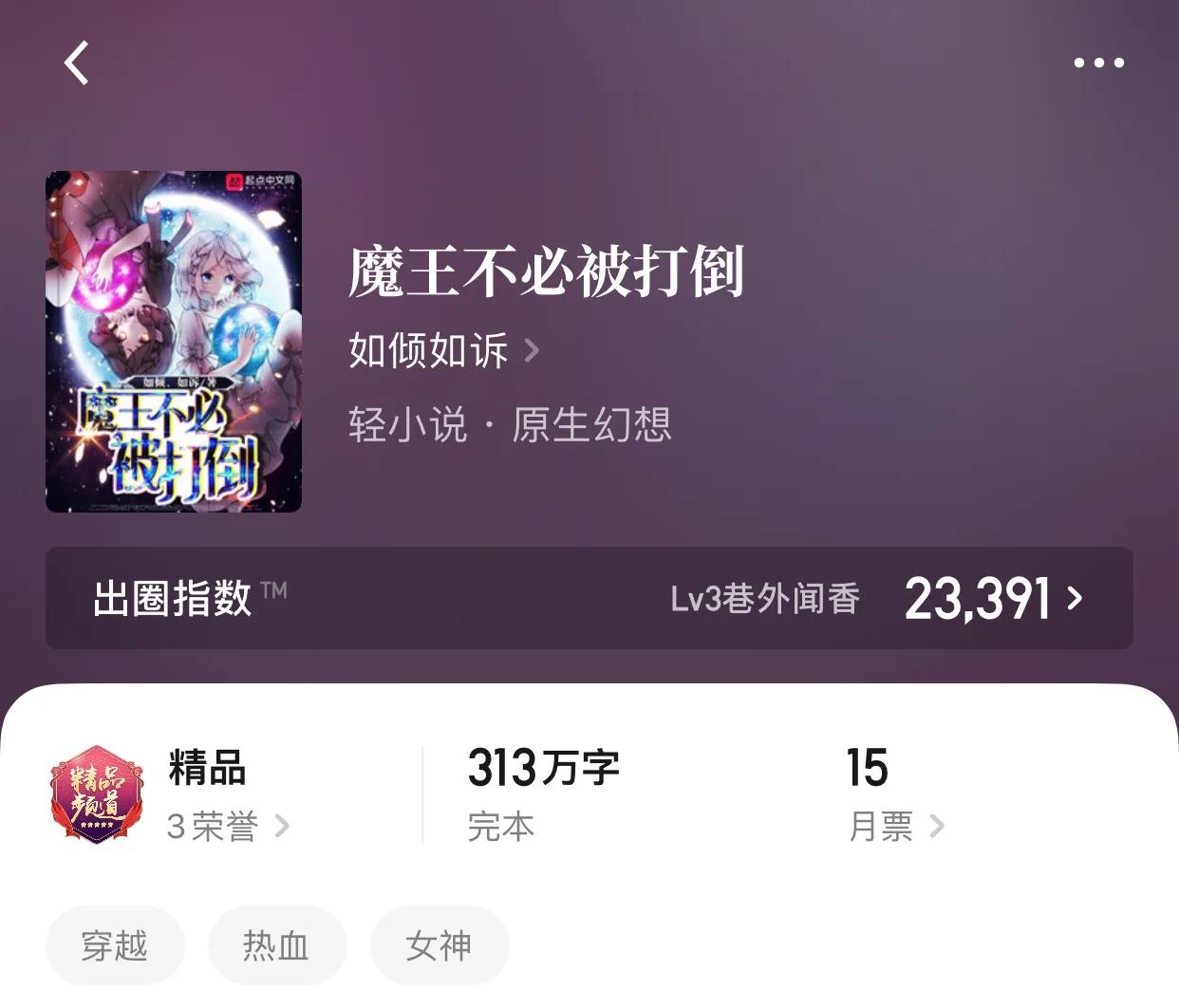View the 3 荣誉 honors list

[x=228, y=826]
